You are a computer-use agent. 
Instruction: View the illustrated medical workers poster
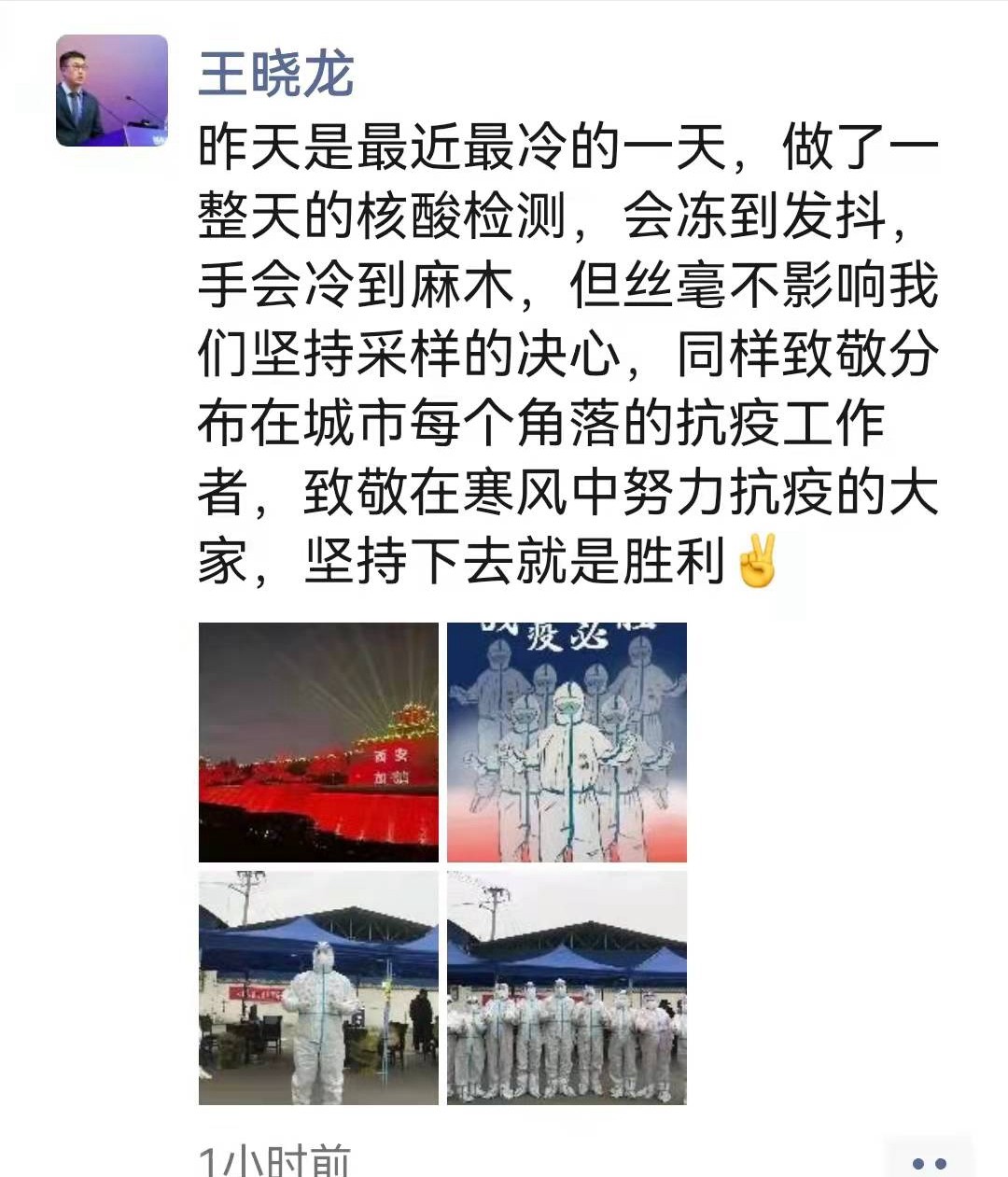tap(567, 742)
